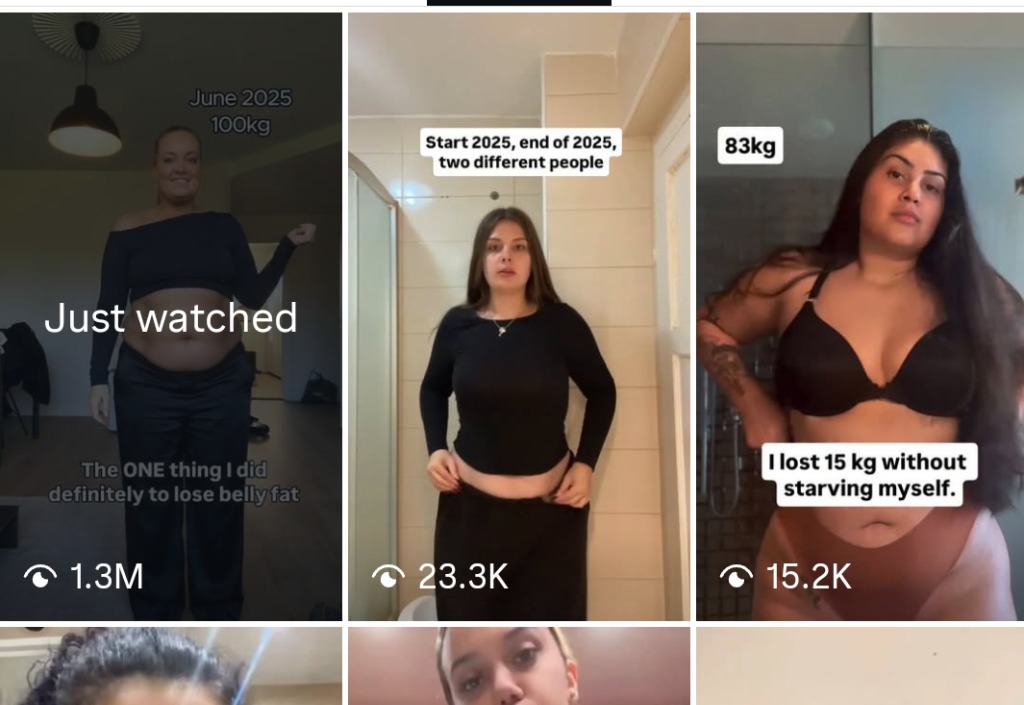Open the bottom-middle video thumbnail
The image size is (1024, 705).
[518, 668]
